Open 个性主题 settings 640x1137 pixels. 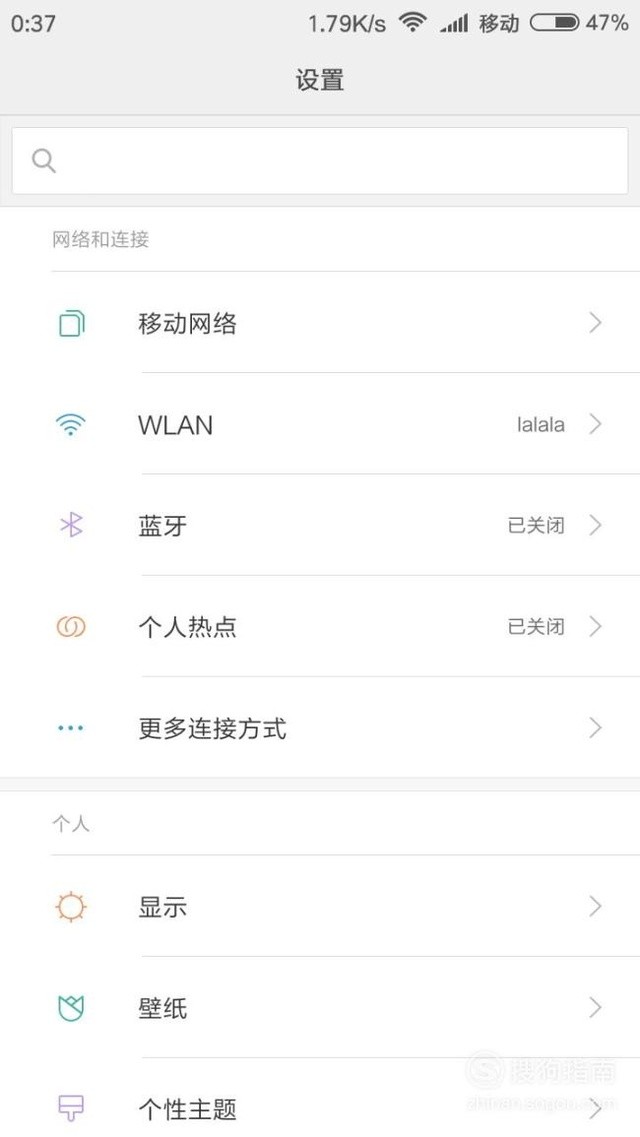tap(320, 1098)
